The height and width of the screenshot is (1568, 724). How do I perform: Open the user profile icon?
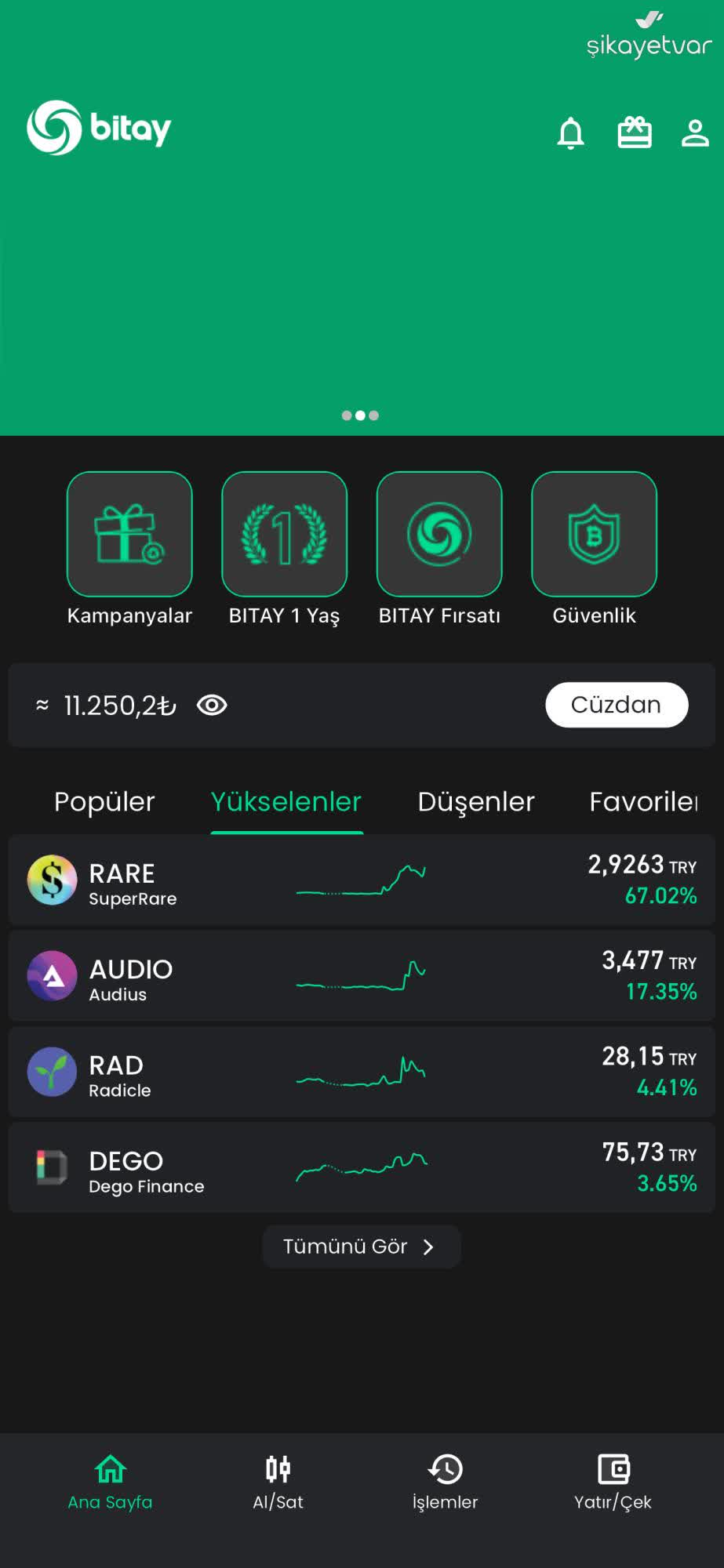tap(695, 132)
